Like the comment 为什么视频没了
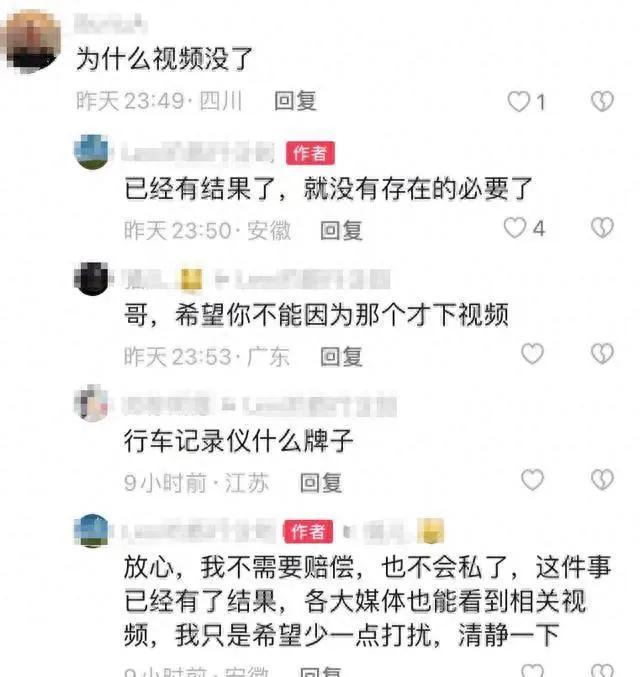 click(x=519, y=101)
